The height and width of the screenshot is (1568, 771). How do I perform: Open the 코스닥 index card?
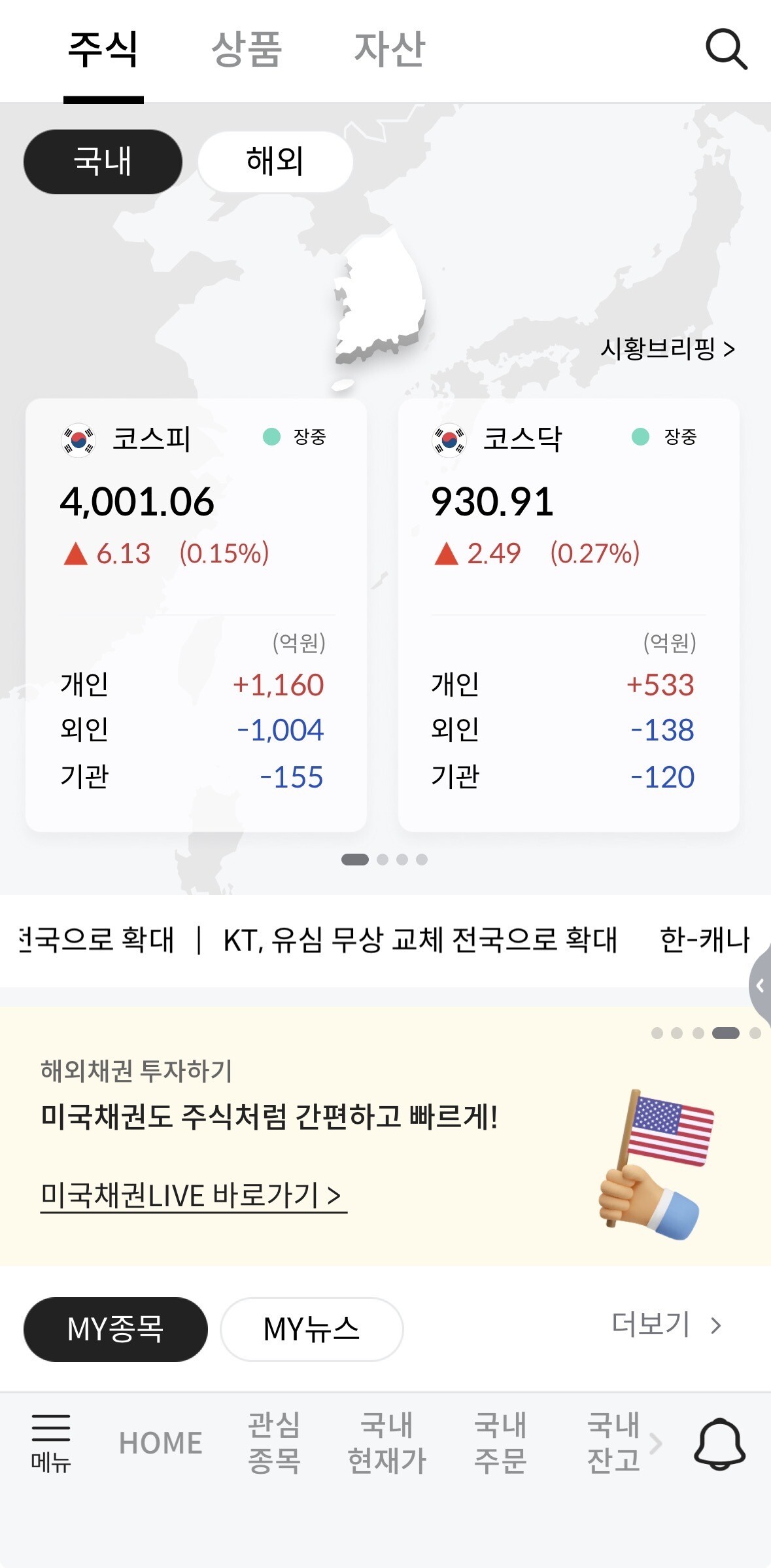point(569,615)
